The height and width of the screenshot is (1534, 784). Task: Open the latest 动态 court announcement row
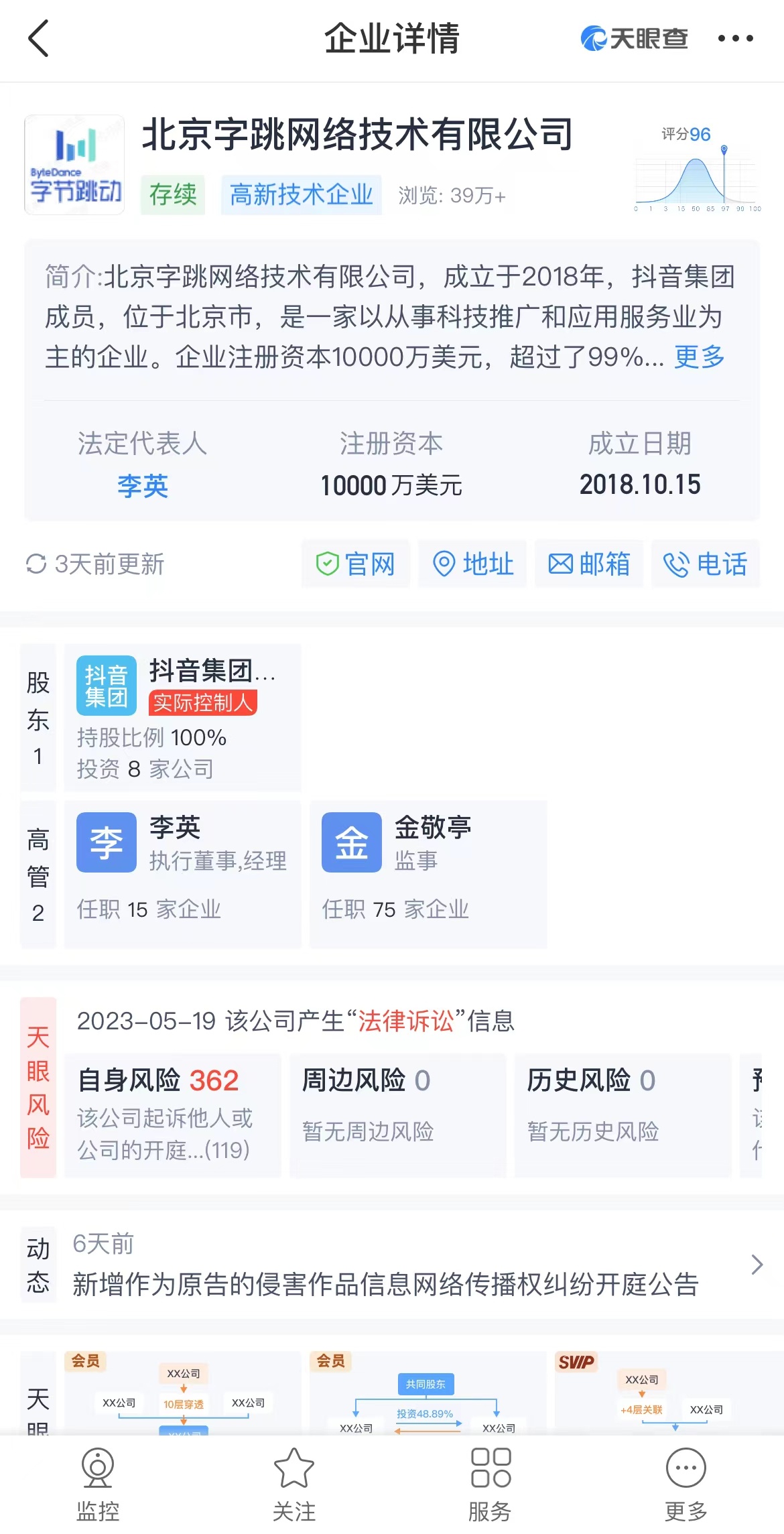click(392, 1265)
